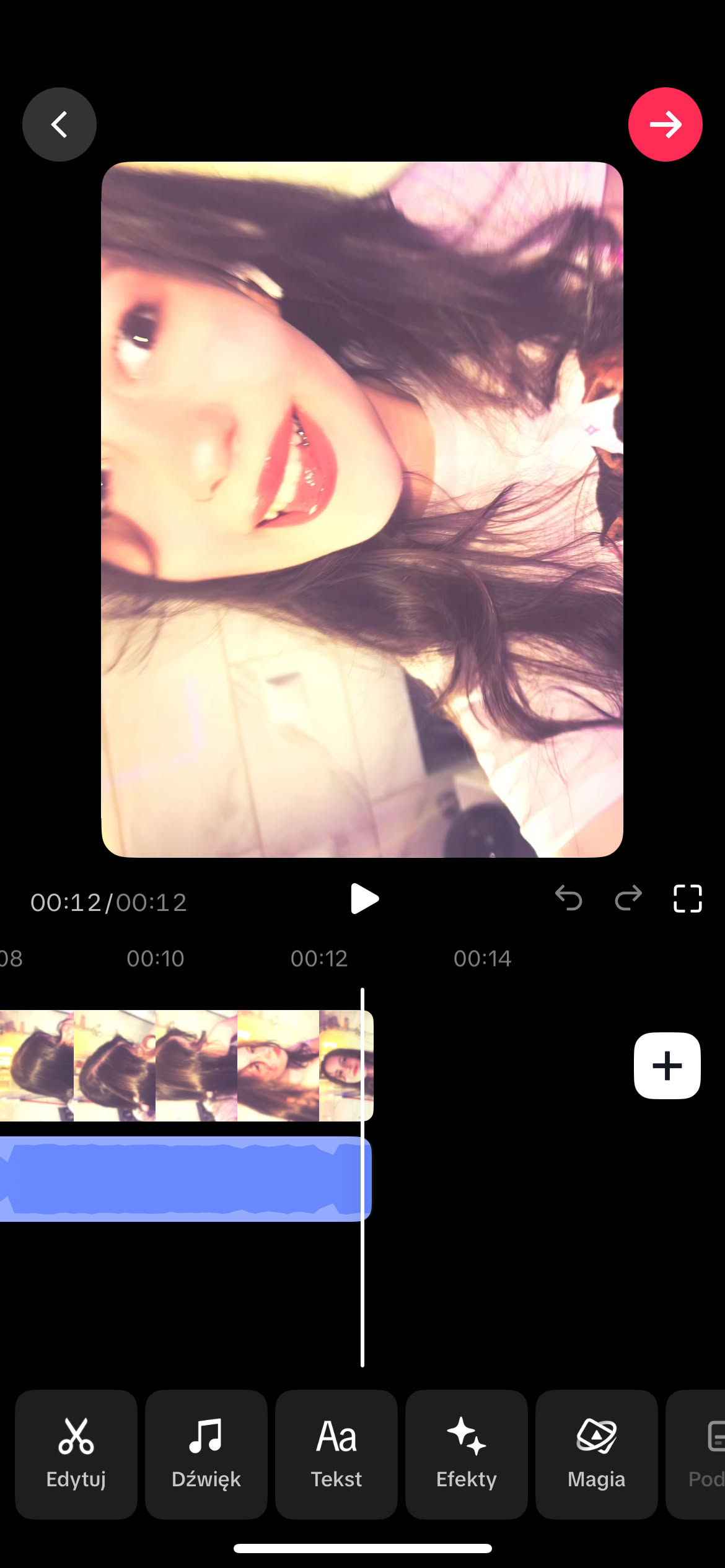Play the video preview

[364, 899]
